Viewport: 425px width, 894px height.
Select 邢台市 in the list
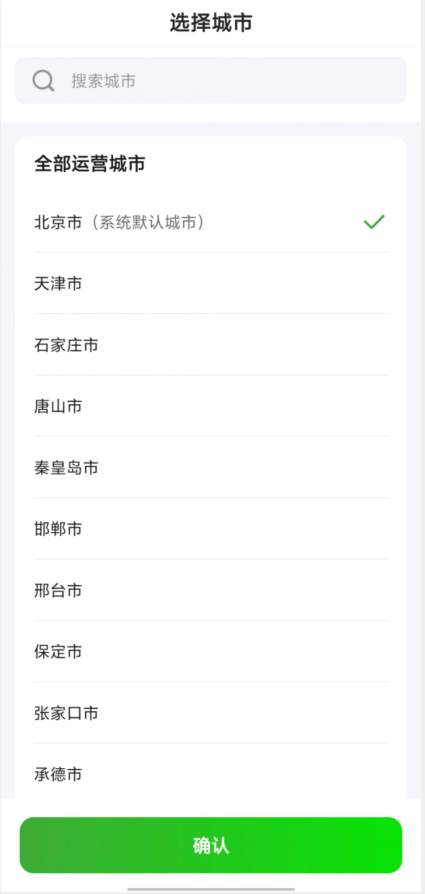[x=211, y=590]
